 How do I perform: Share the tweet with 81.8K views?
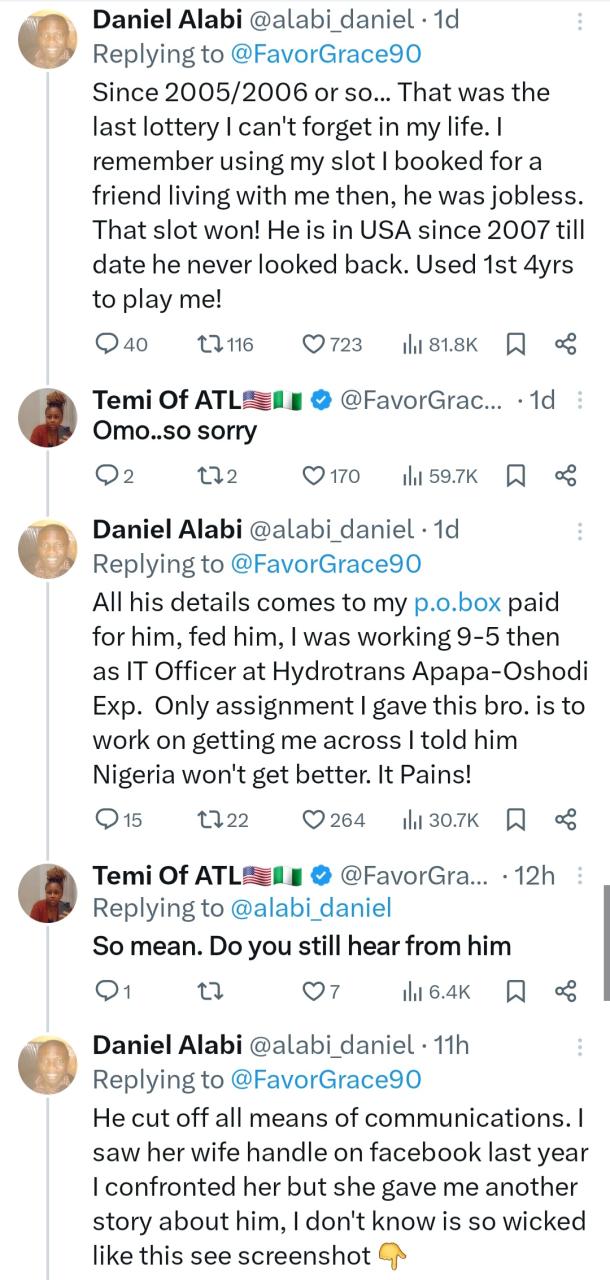pyautogui.click(x=565, y=345)
